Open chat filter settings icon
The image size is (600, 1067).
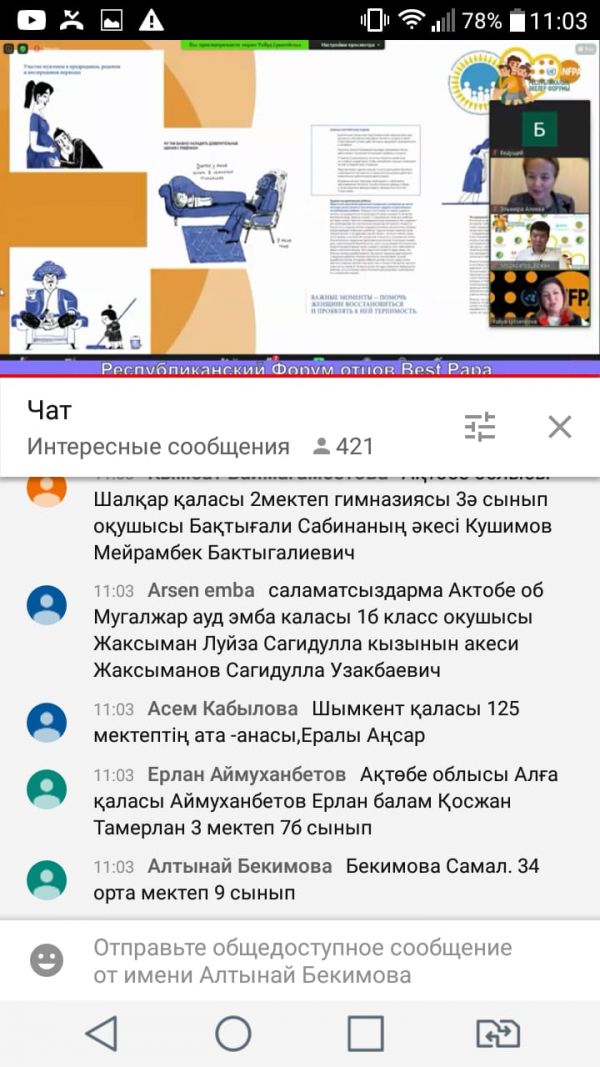pos(480,427)
